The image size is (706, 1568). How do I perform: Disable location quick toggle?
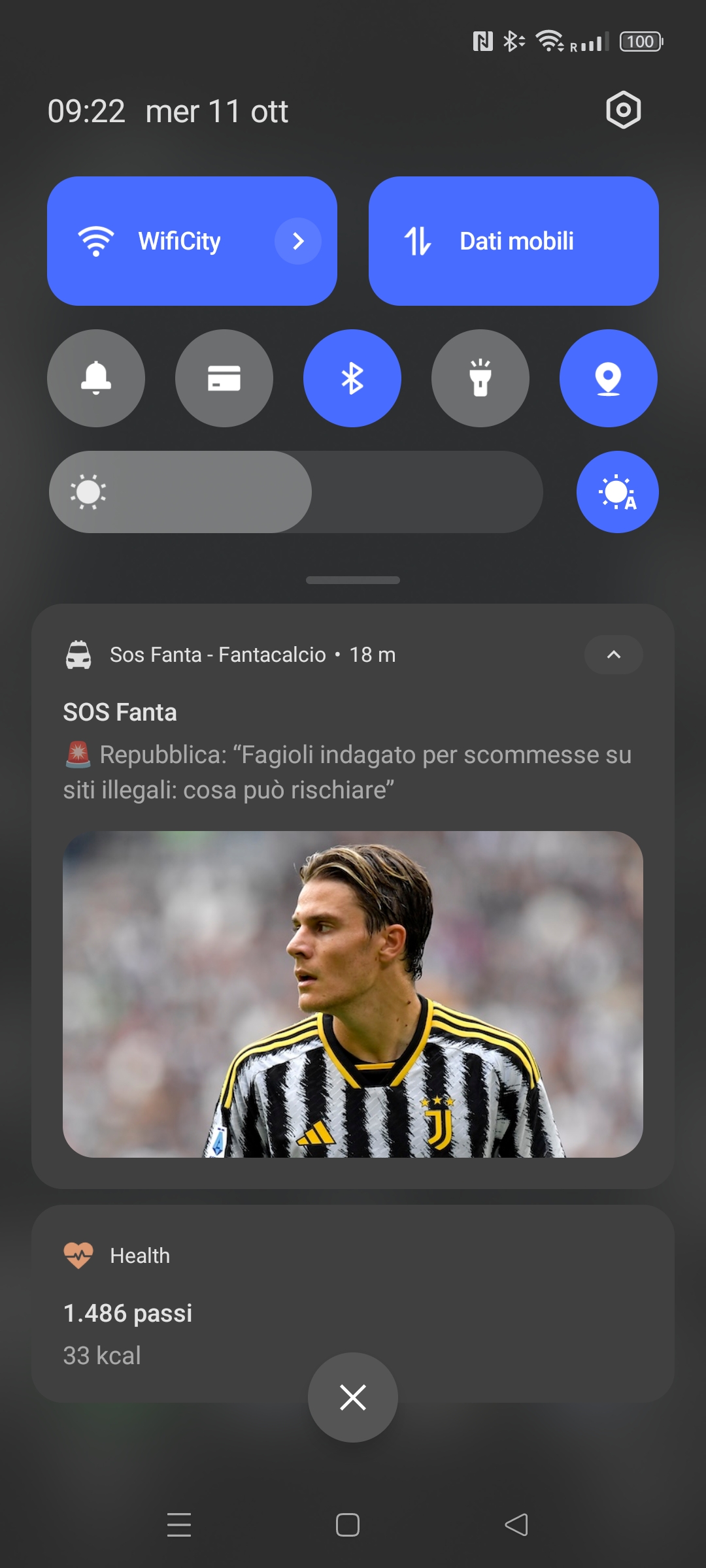pos(609,378)
